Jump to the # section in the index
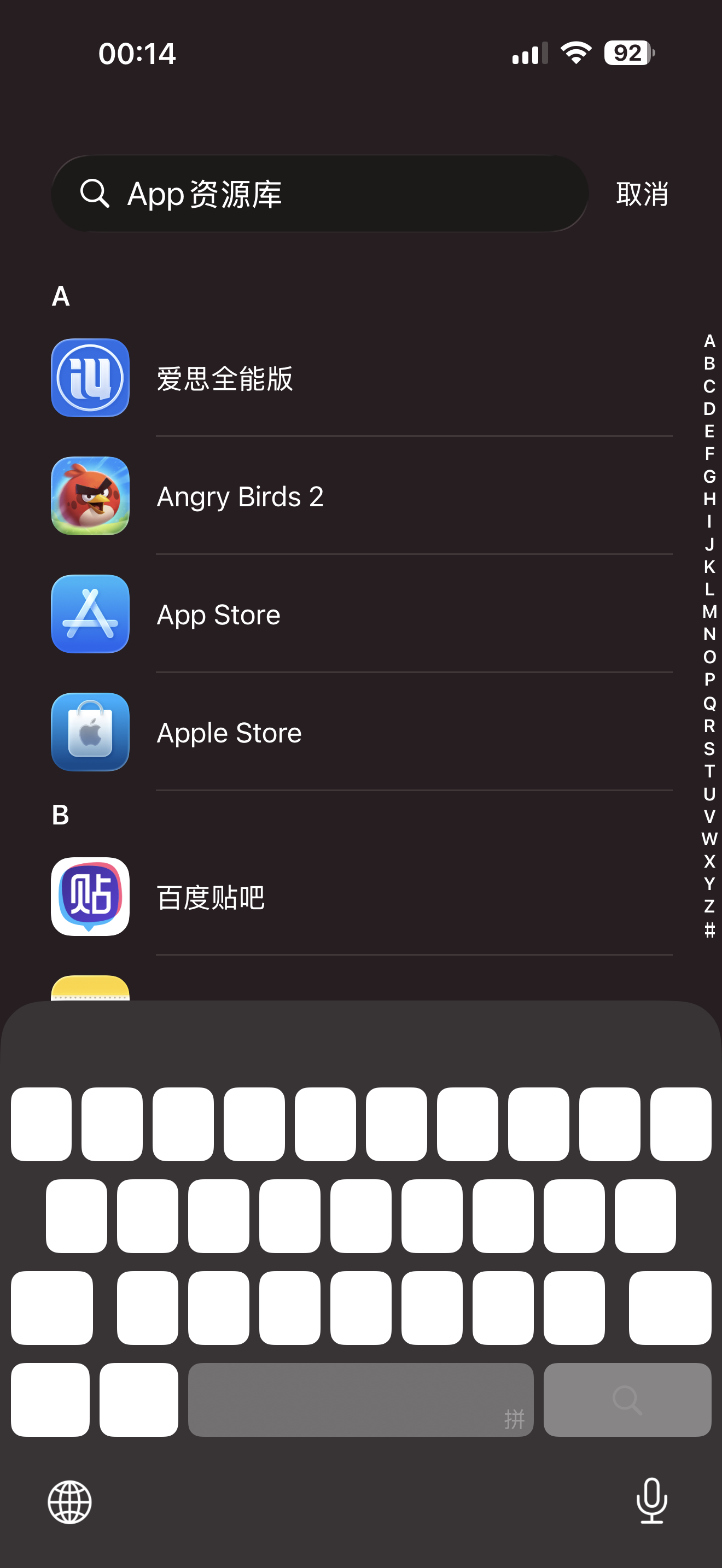The image size is (722, 1568). point(709,929)
